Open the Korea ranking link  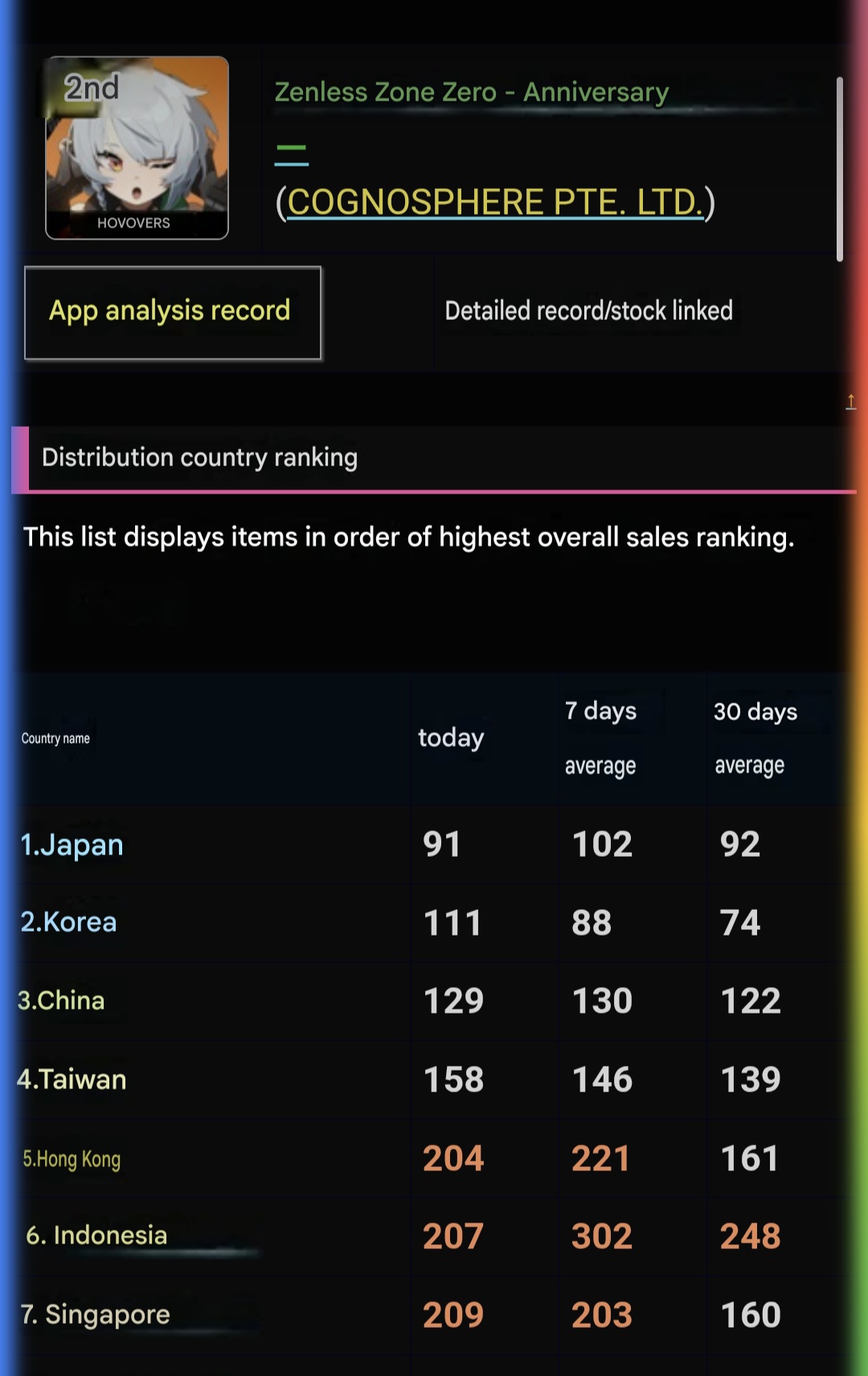click(68, 922)
